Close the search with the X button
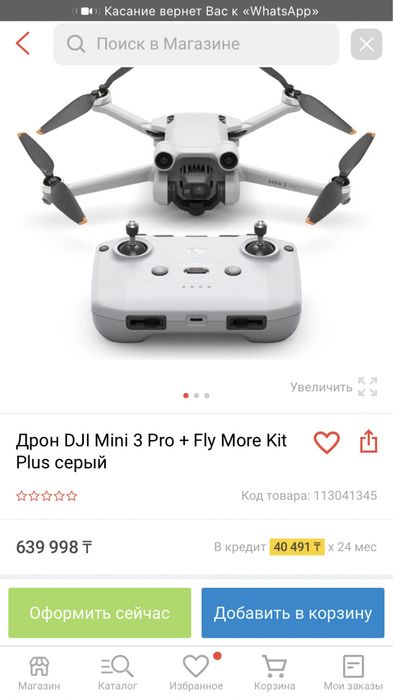Image resolution: width=393 pixels, height=699 pixels. click(366, 44)
